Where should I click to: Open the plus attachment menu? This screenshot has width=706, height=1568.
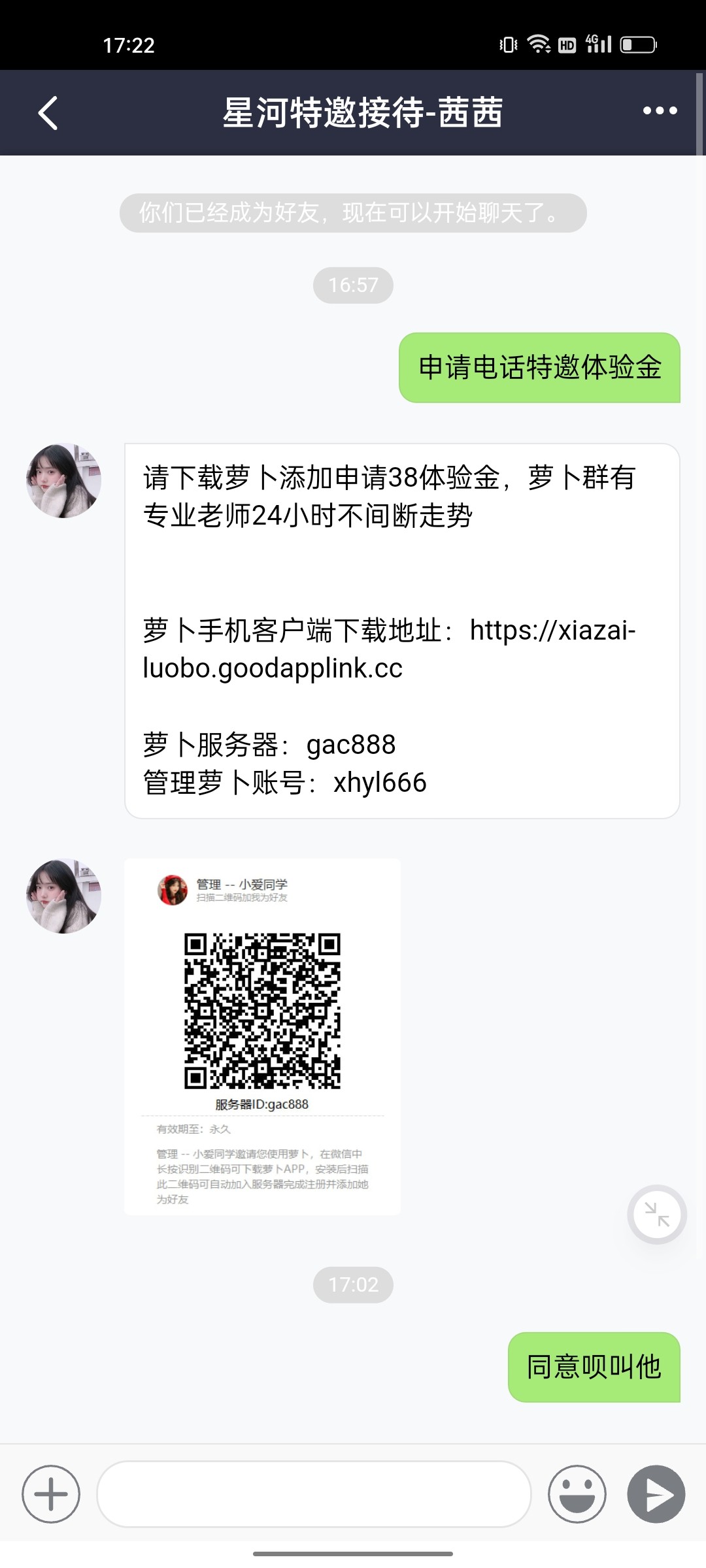coord(51,1494)
